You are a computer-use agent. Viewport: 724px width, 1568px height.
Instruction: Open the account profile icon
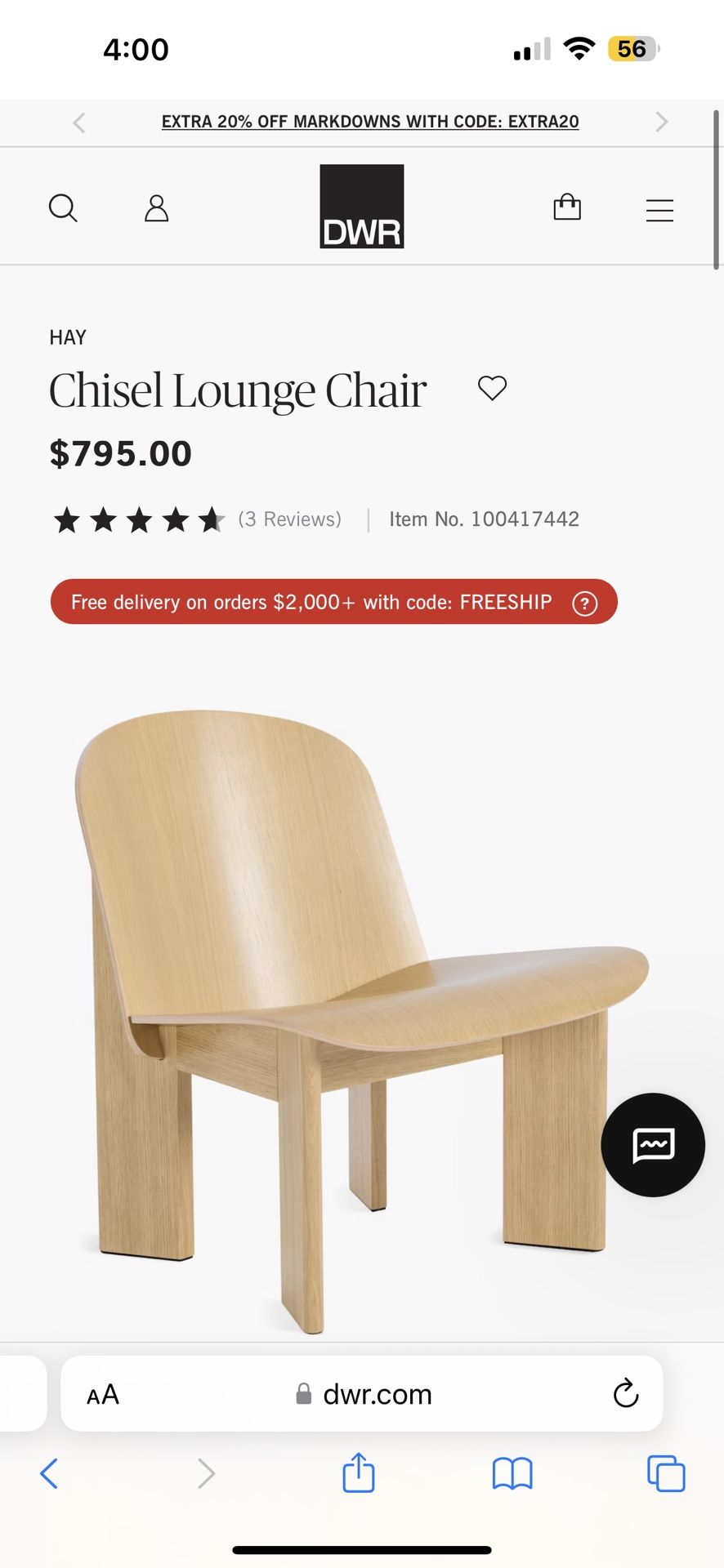click(155, 208)
